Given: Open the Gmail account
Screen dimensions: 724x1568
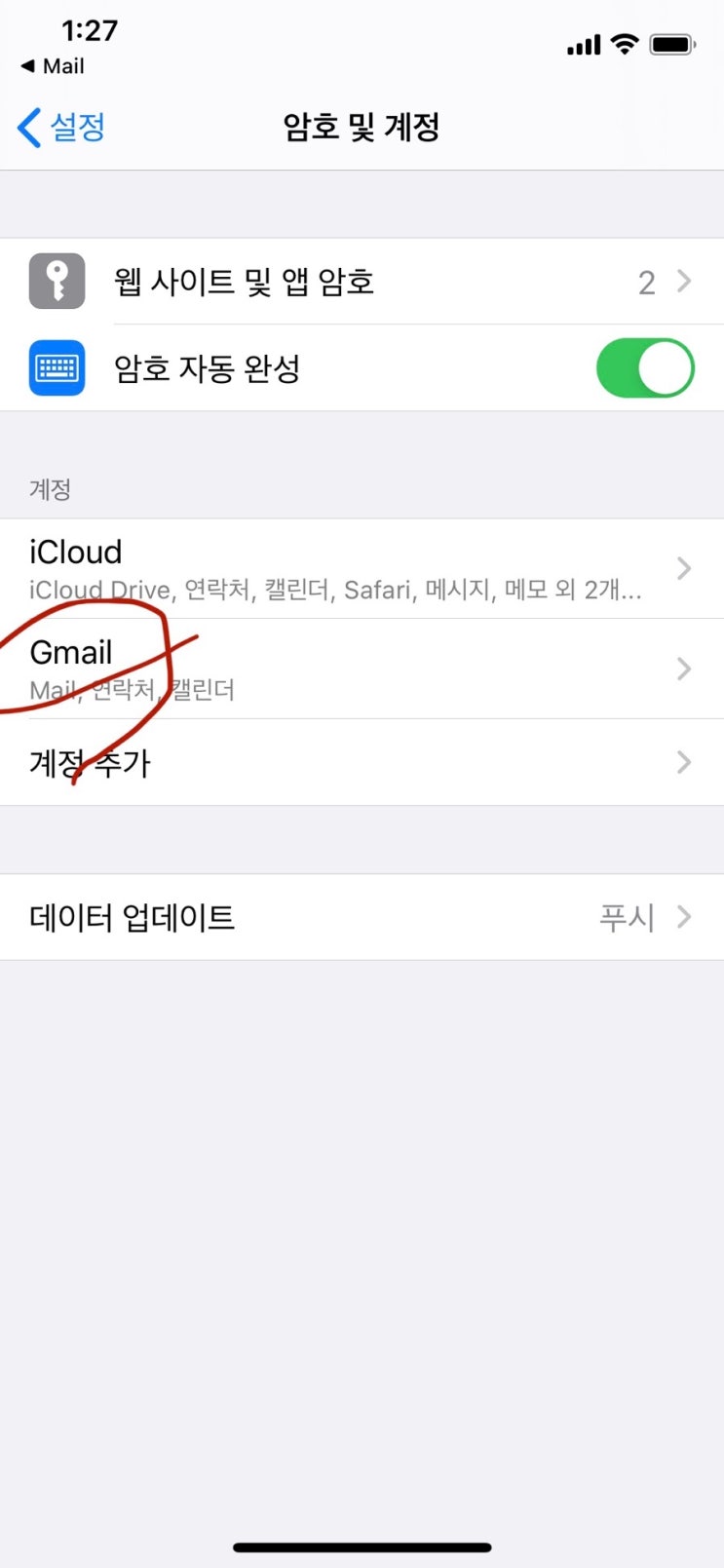Looking at the screenshot, I should pos(362,669).
